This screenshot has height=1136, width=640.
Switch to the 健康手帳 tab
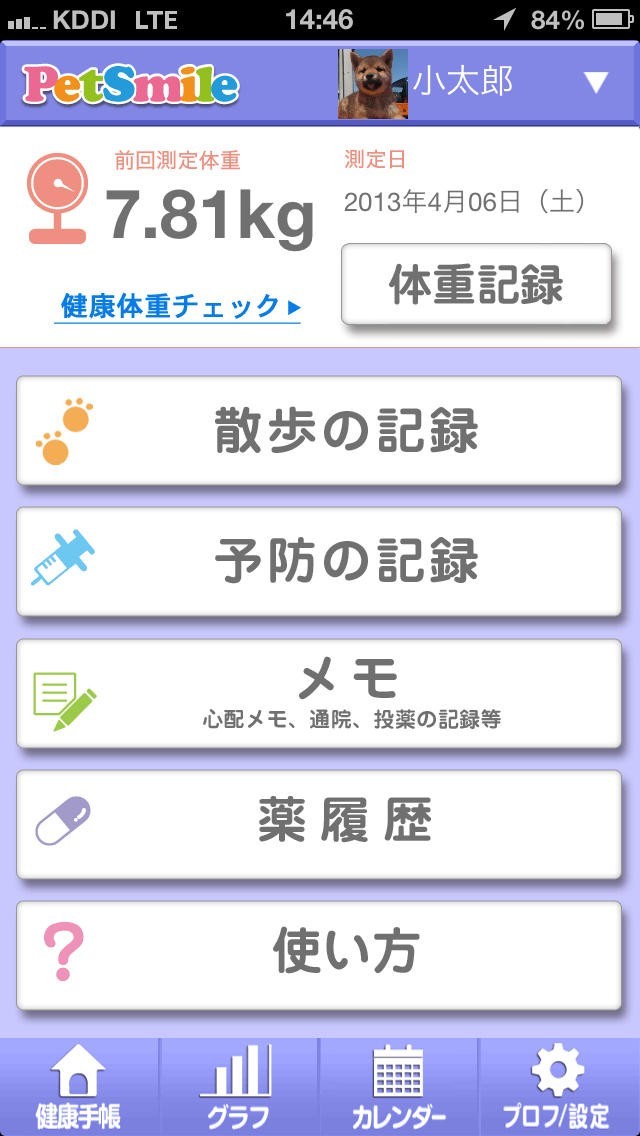pyautogui.click(x=79, y=1087)
